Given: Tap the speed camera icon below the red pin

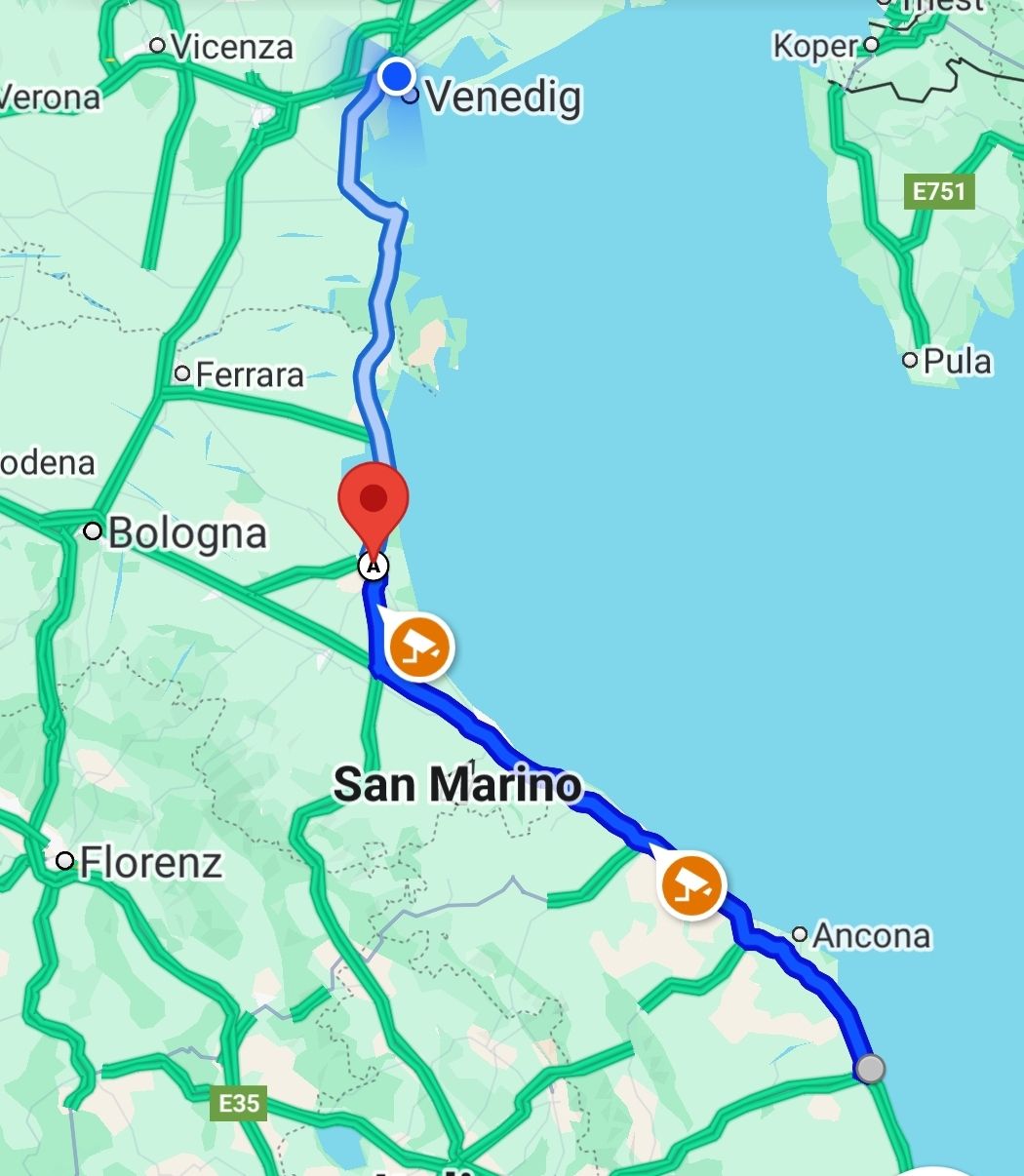Looking at the screenshot, I should [x=419, y=646].
